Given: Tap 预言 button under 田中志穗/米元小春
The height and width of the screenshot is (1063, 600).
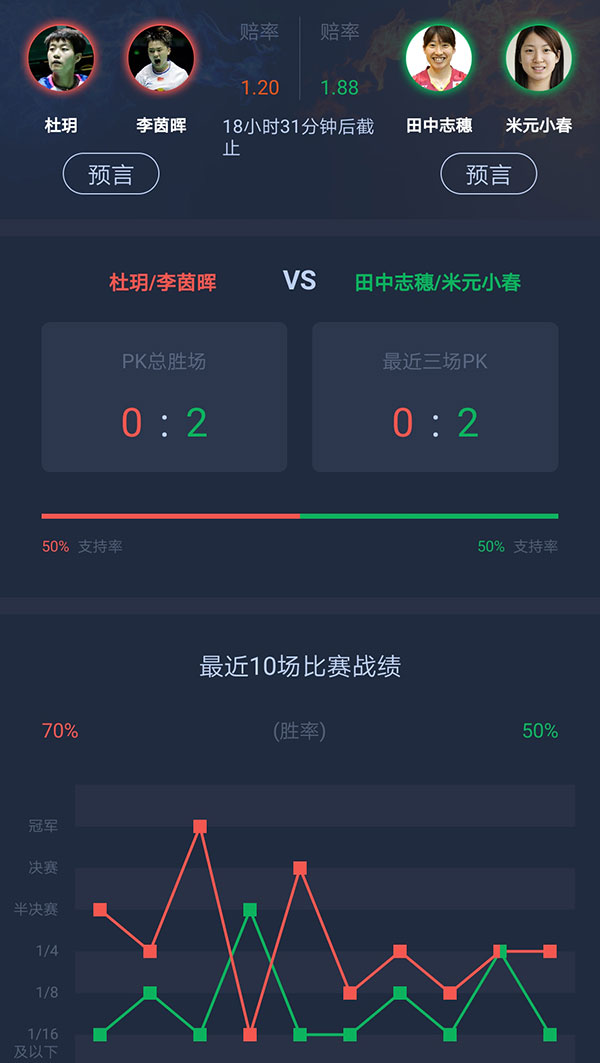Looking at the screenshot, I should 488,175.
